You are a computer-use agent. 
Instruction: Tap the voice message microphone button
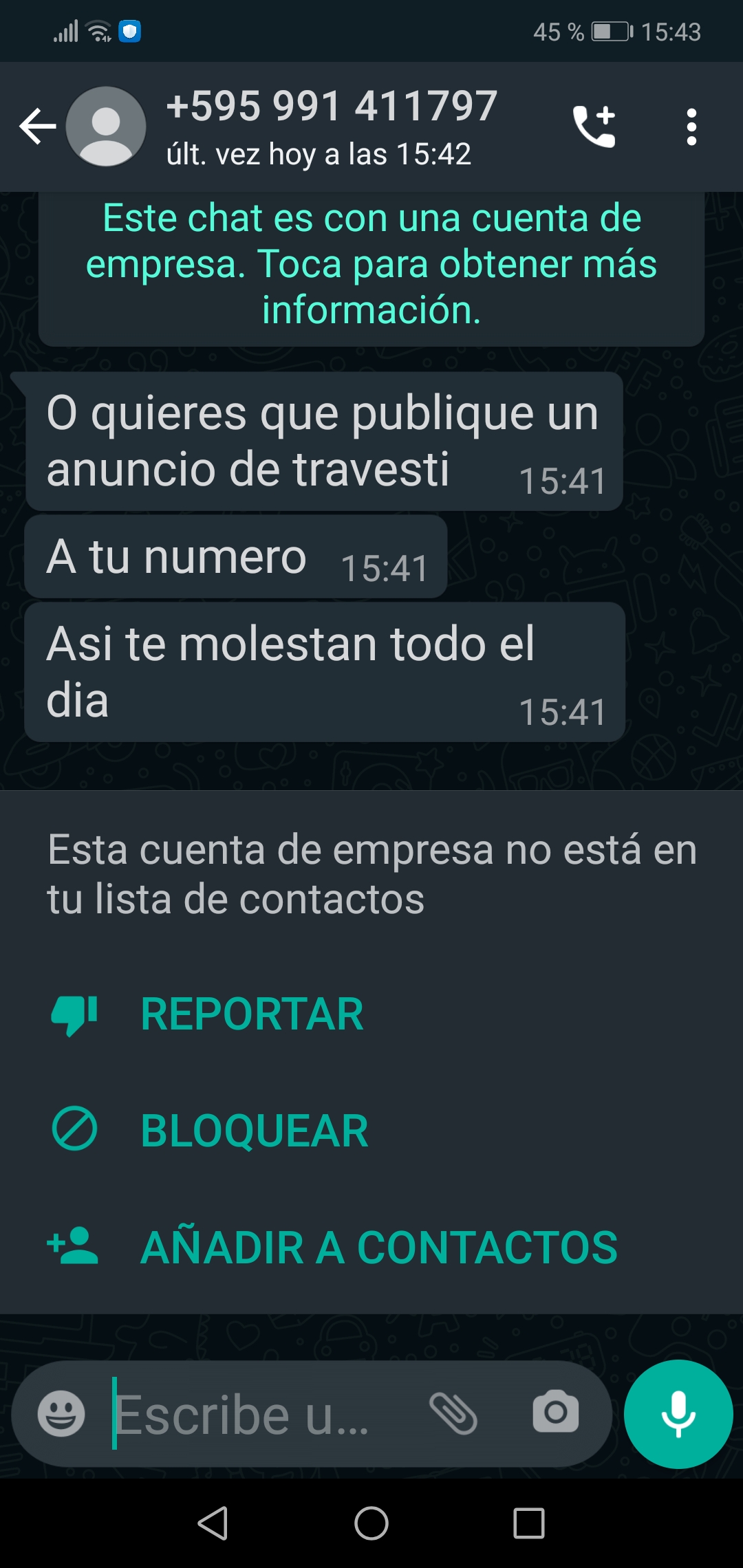pos(678,1414)
